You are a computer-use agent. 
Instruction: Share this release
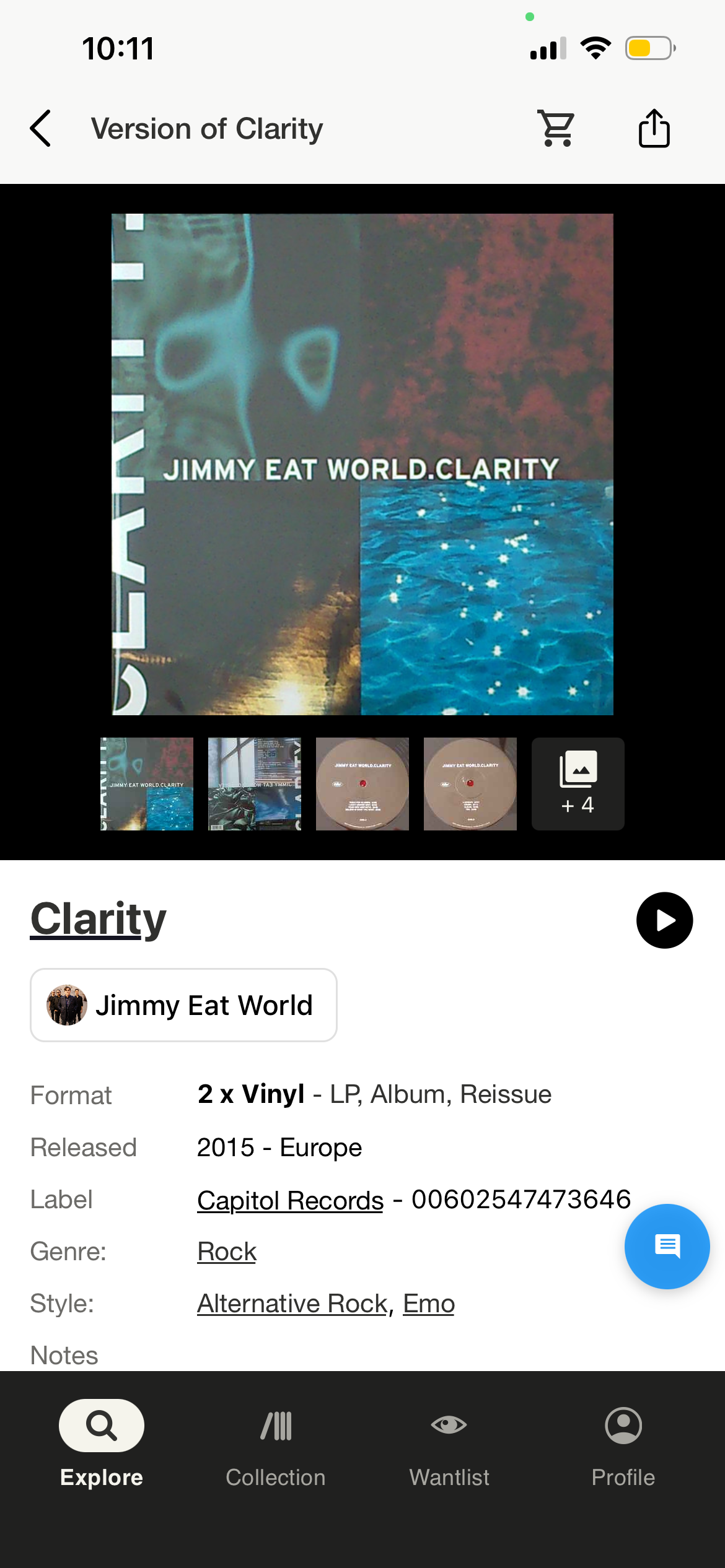pos(654,128)
